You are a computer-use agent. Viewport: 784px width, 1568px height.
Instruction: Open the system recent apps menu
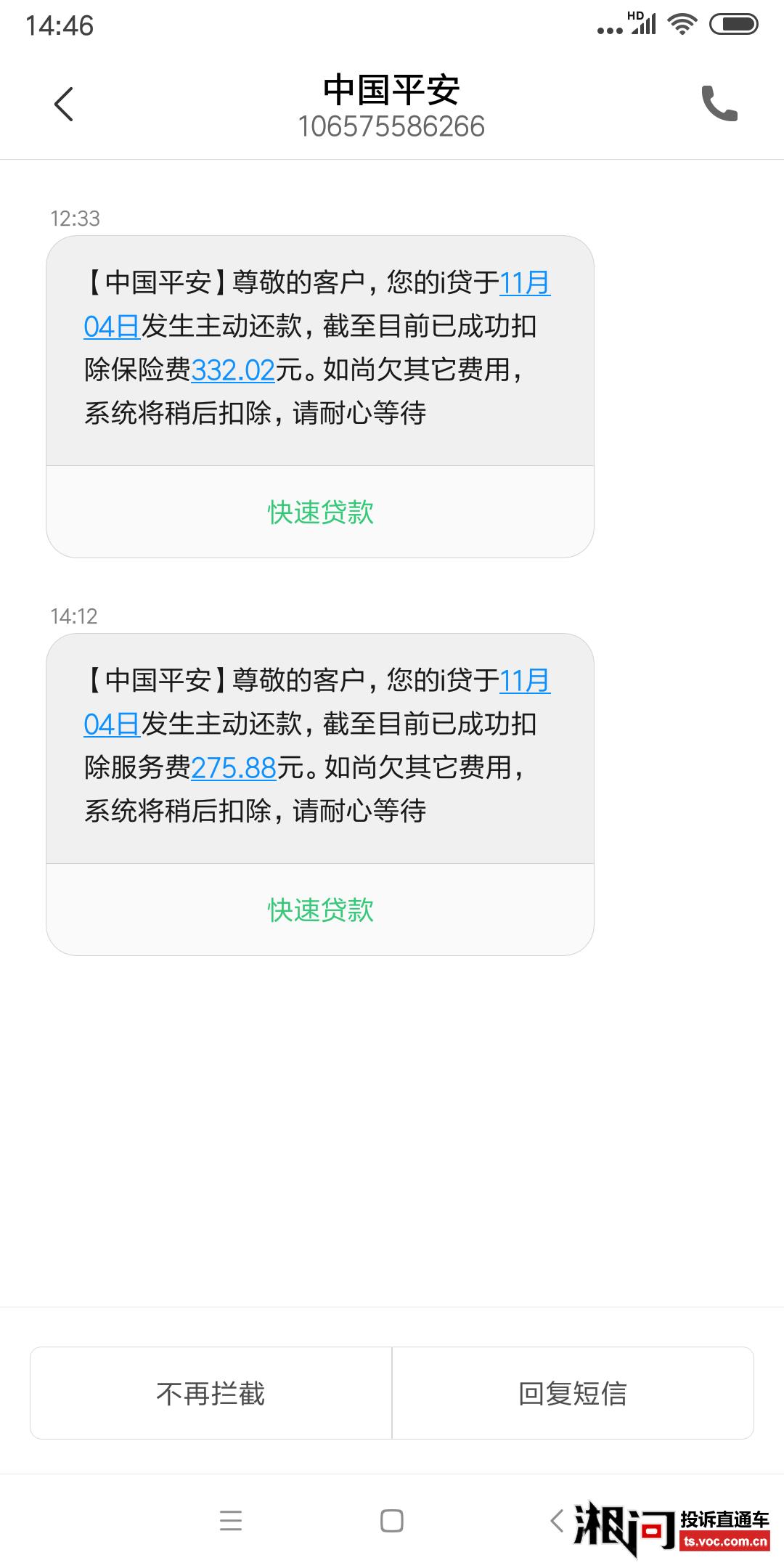point(231,1521)
